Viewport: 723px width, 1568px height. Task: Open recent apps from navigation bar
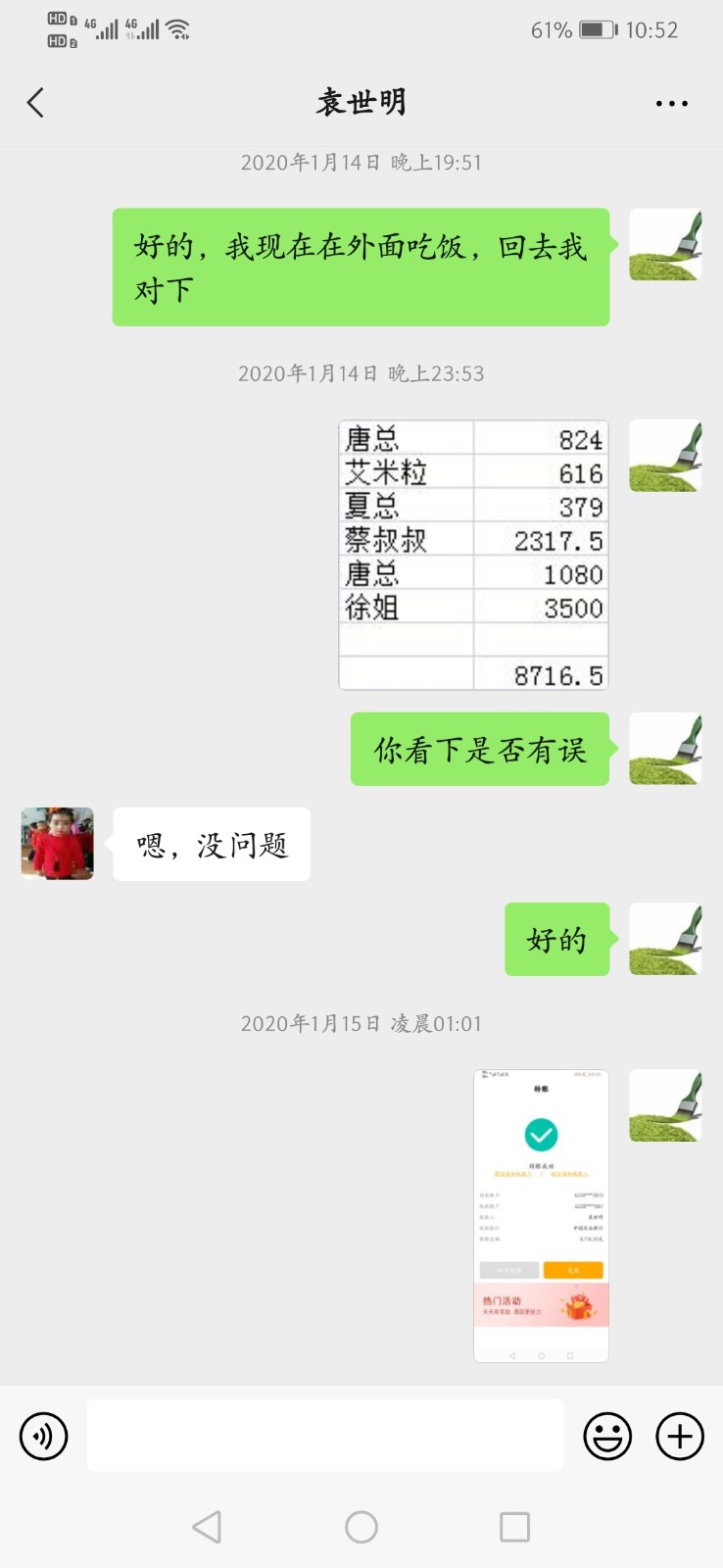pyautogui.click(x=514, y=1527)
